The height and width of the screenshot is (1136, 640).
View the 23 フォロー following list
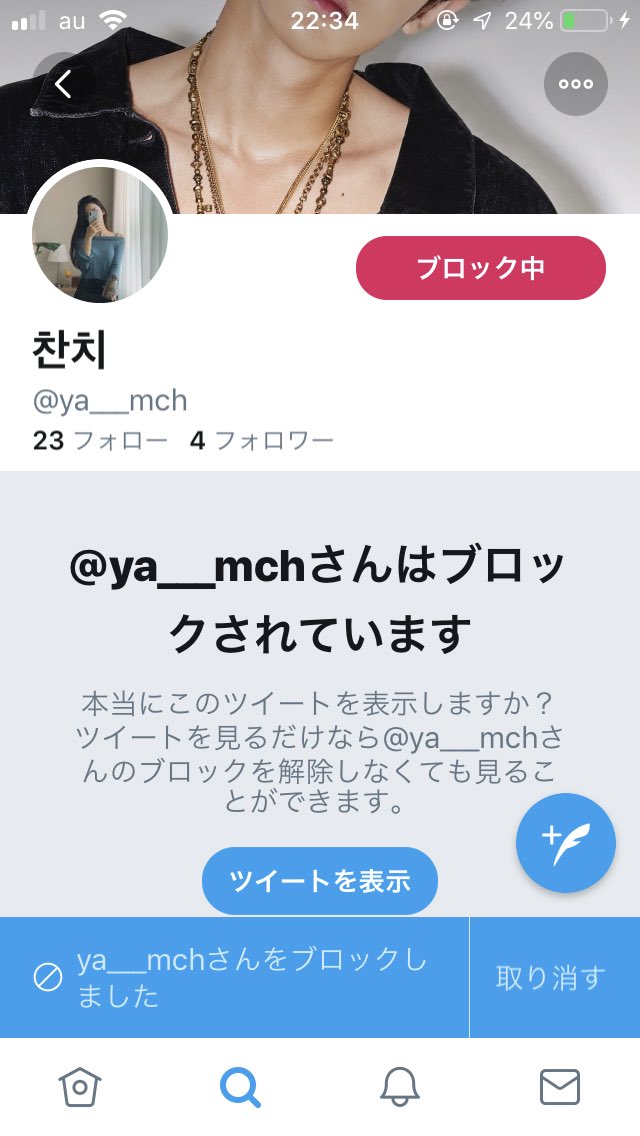coord(100,440)
